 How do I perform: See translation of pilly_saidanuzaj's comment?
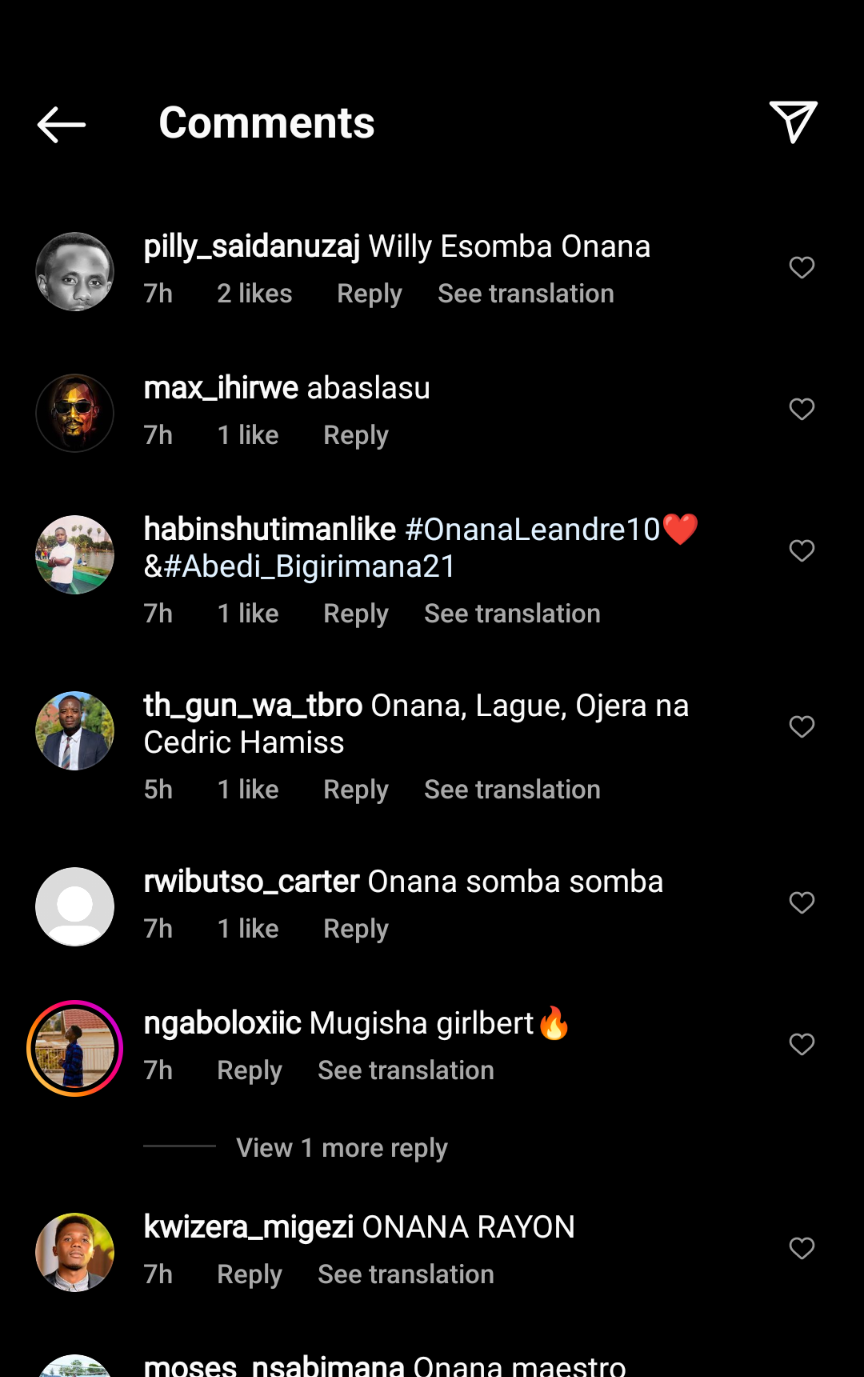[525, 294]
